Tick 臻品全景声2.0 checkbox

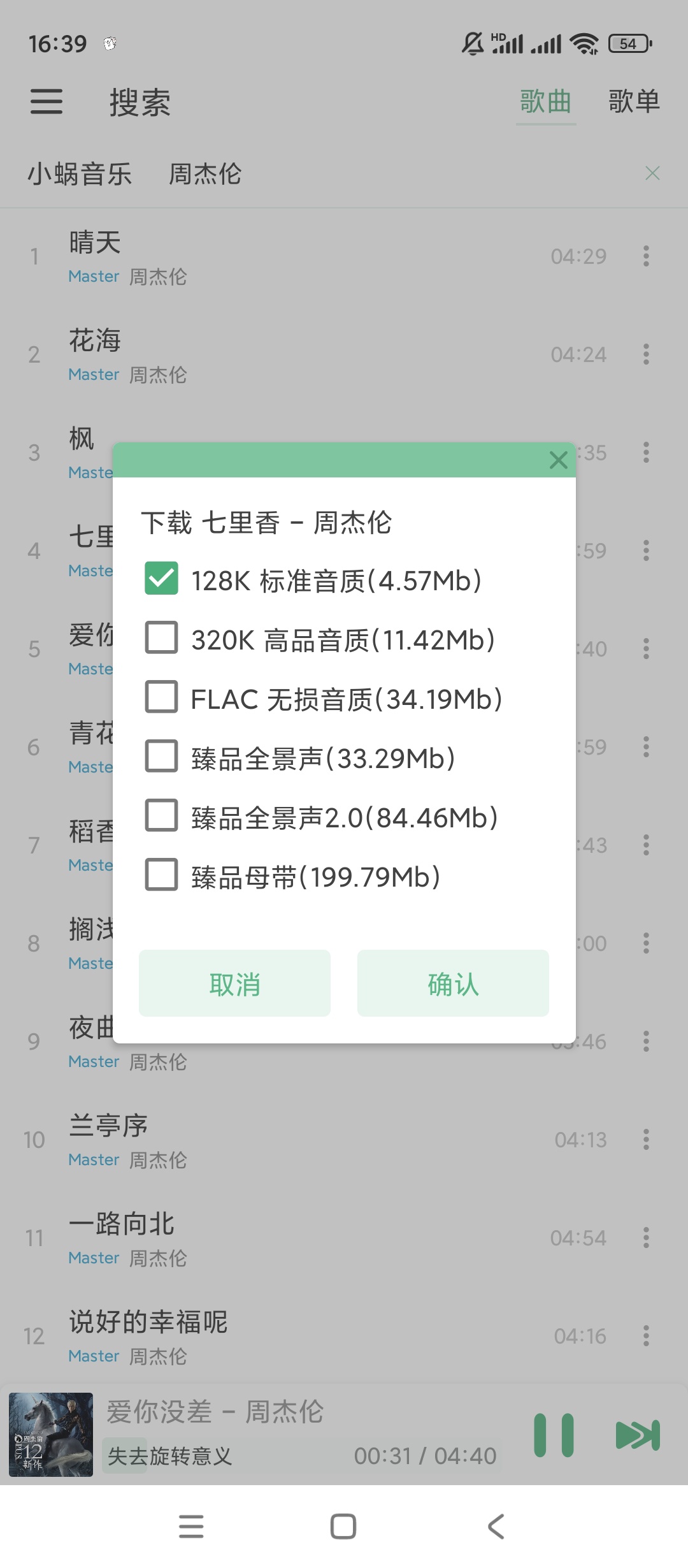pyautogui.click(x=161, y=815)
